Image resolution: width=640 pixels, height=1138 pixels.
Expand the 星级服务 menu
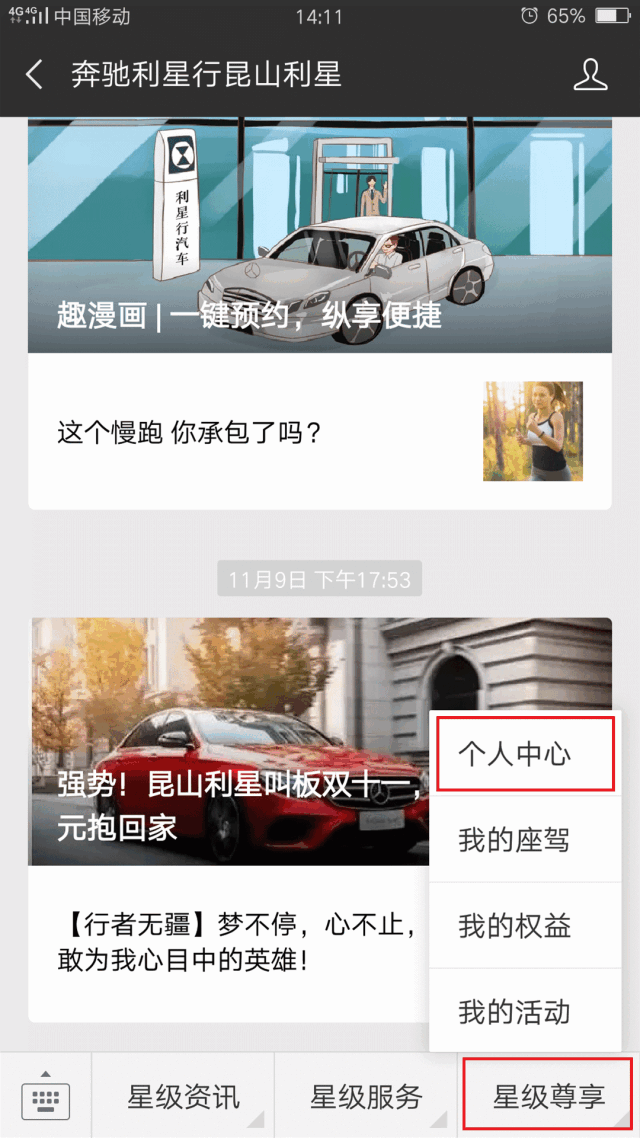[x=366, y=1097]
